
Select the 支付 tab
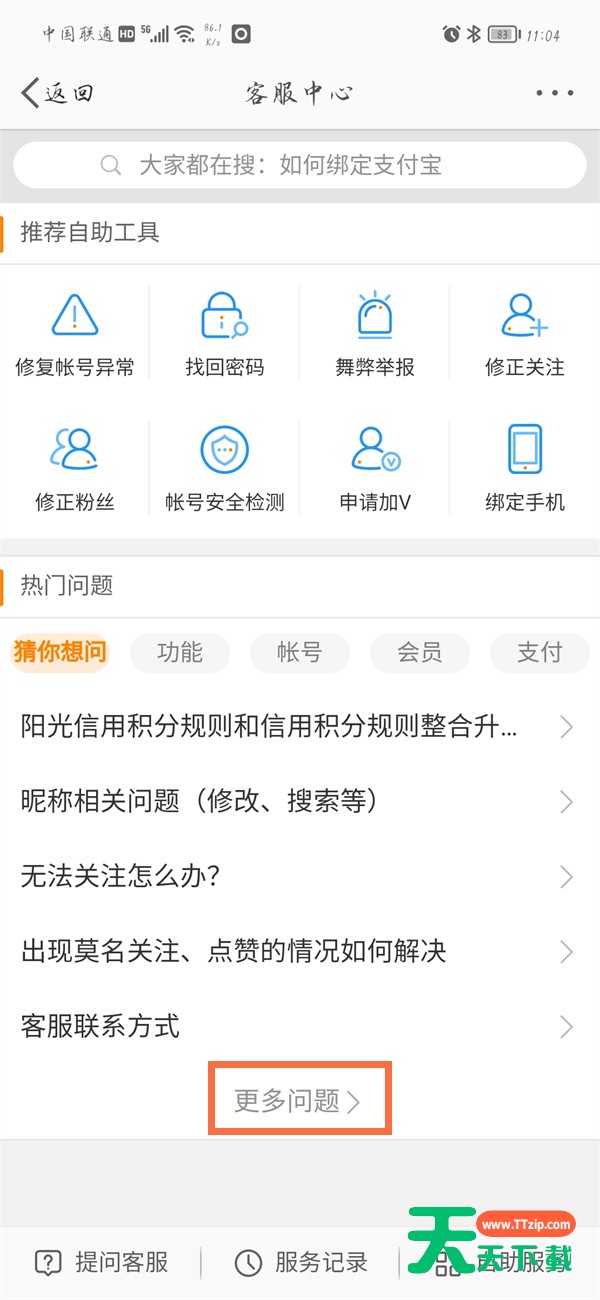(x=540, y=653)
